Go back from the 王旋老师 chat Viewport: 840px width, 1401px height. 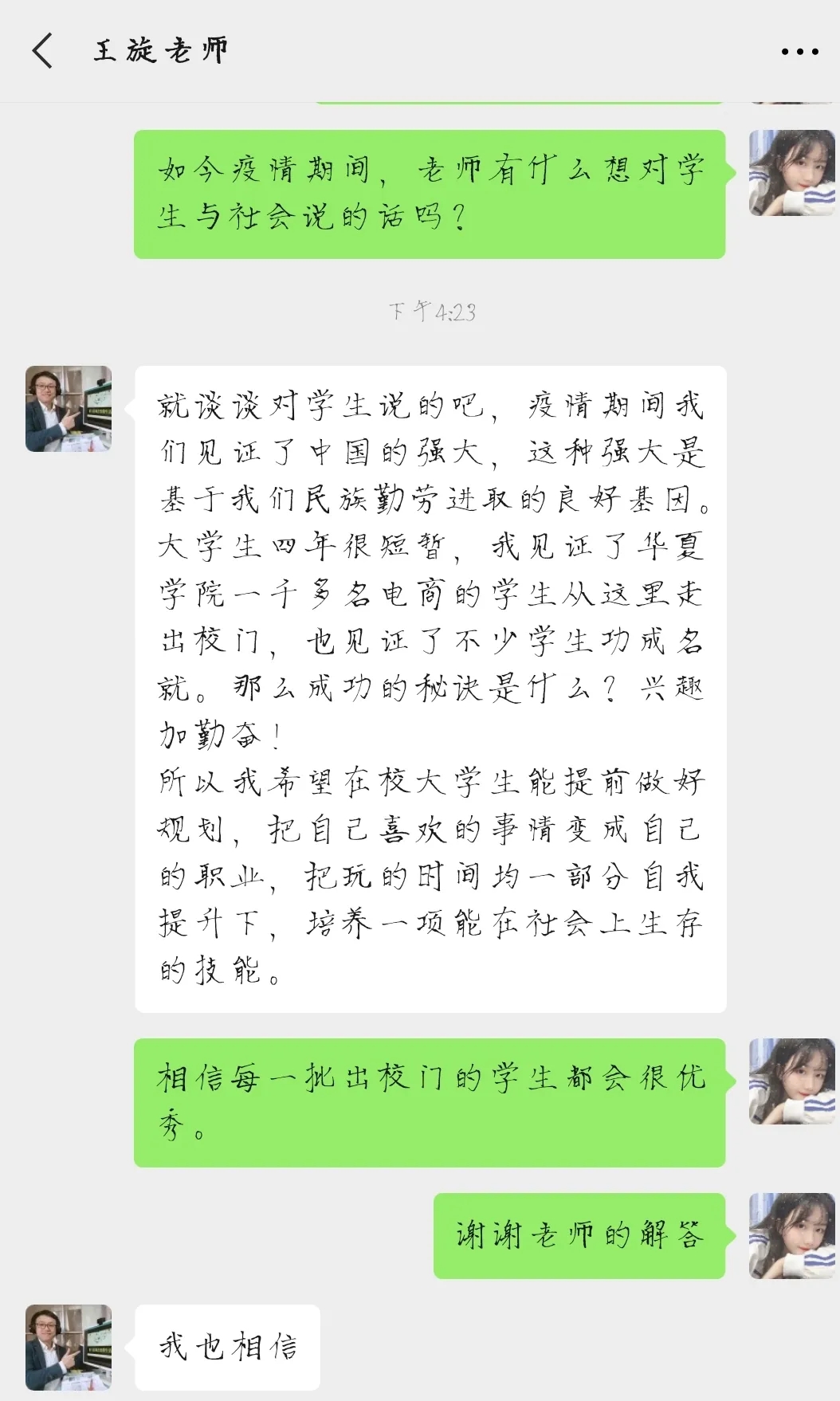[x=43, y=51]
